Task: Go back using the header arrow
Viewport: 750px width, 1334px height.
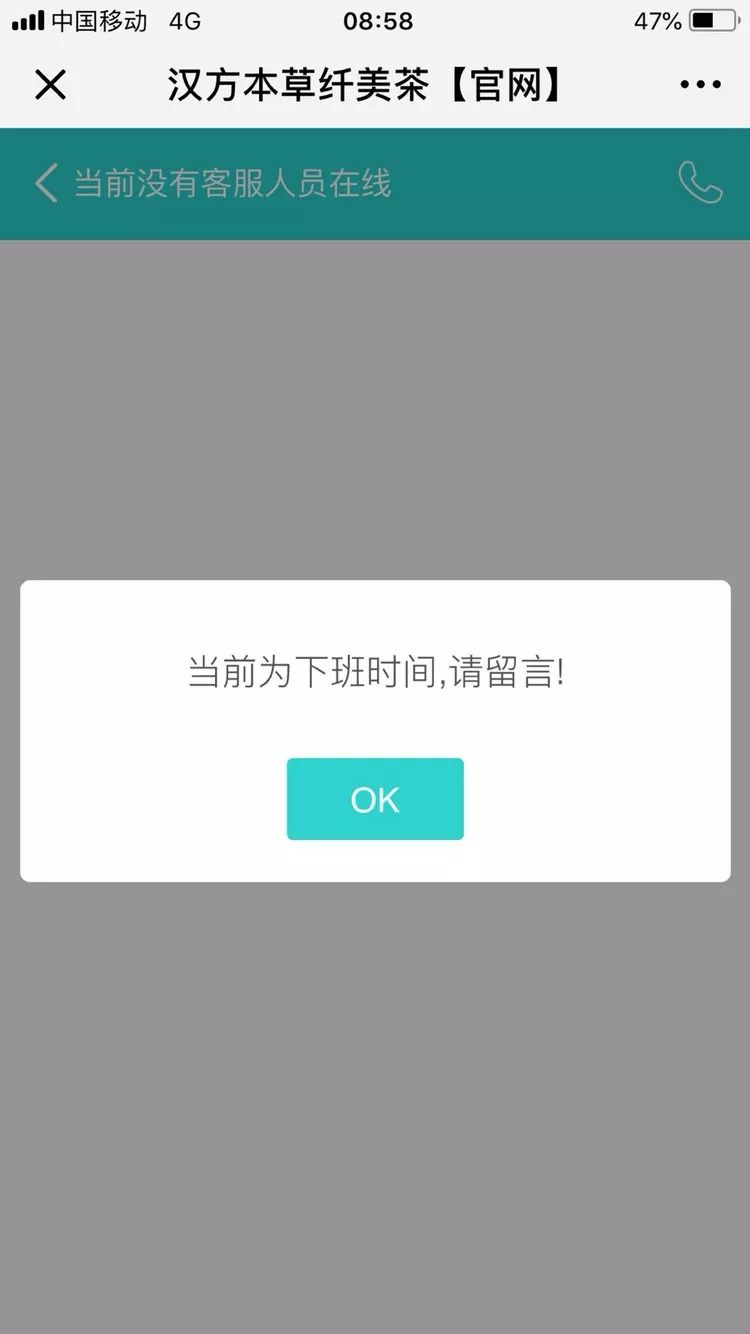Action: (46, 183)
